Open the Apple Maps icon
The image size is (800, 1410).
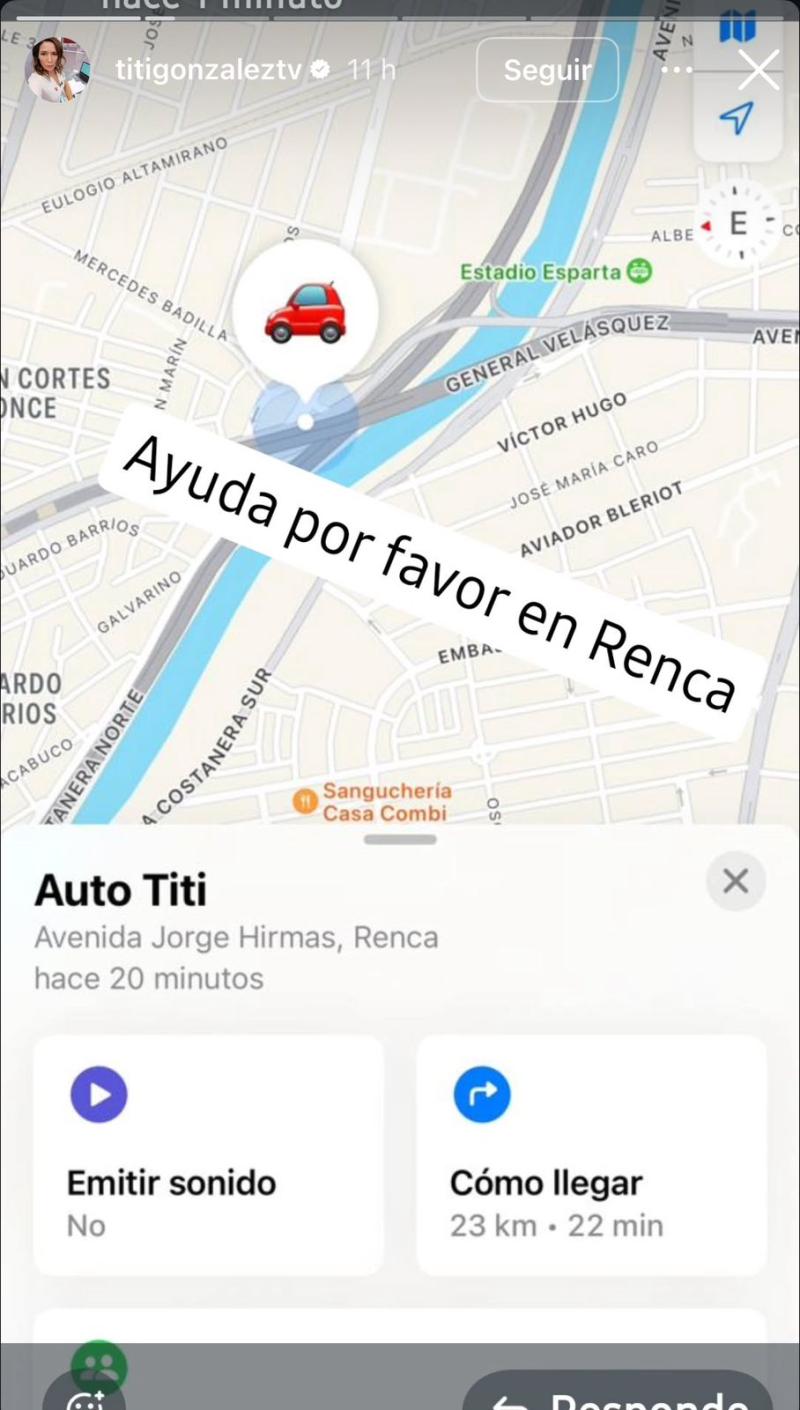pos(738,27)
